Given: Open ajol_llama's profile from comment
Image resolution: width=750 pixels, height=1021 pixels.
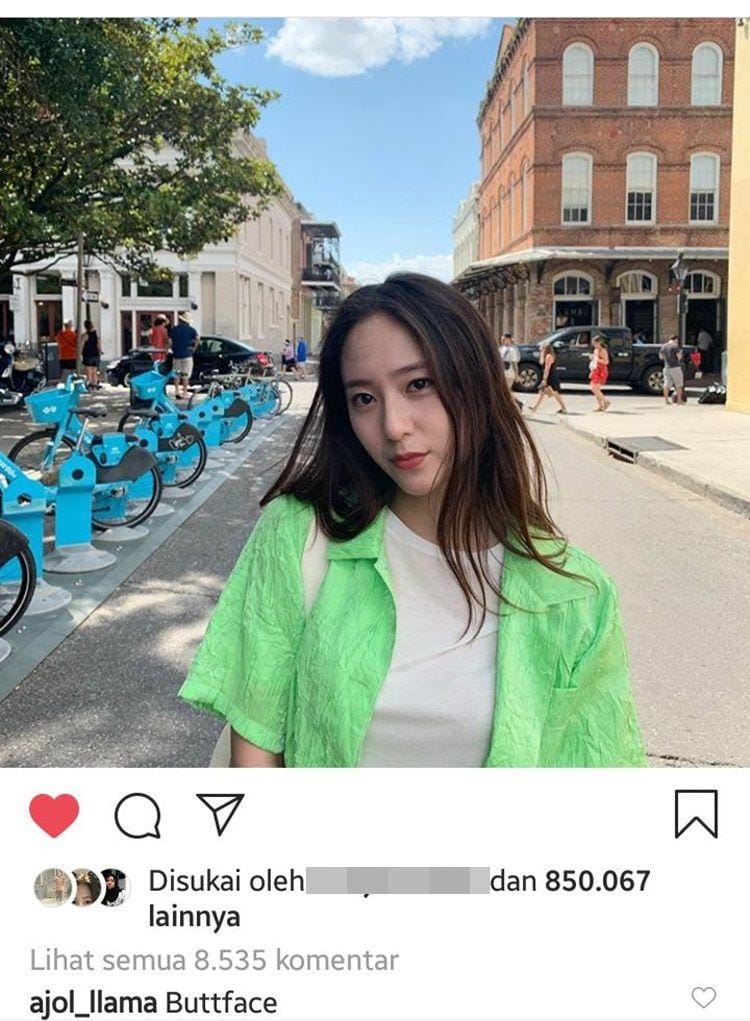Looking at the screenshot, I should tap(93, 1002).
